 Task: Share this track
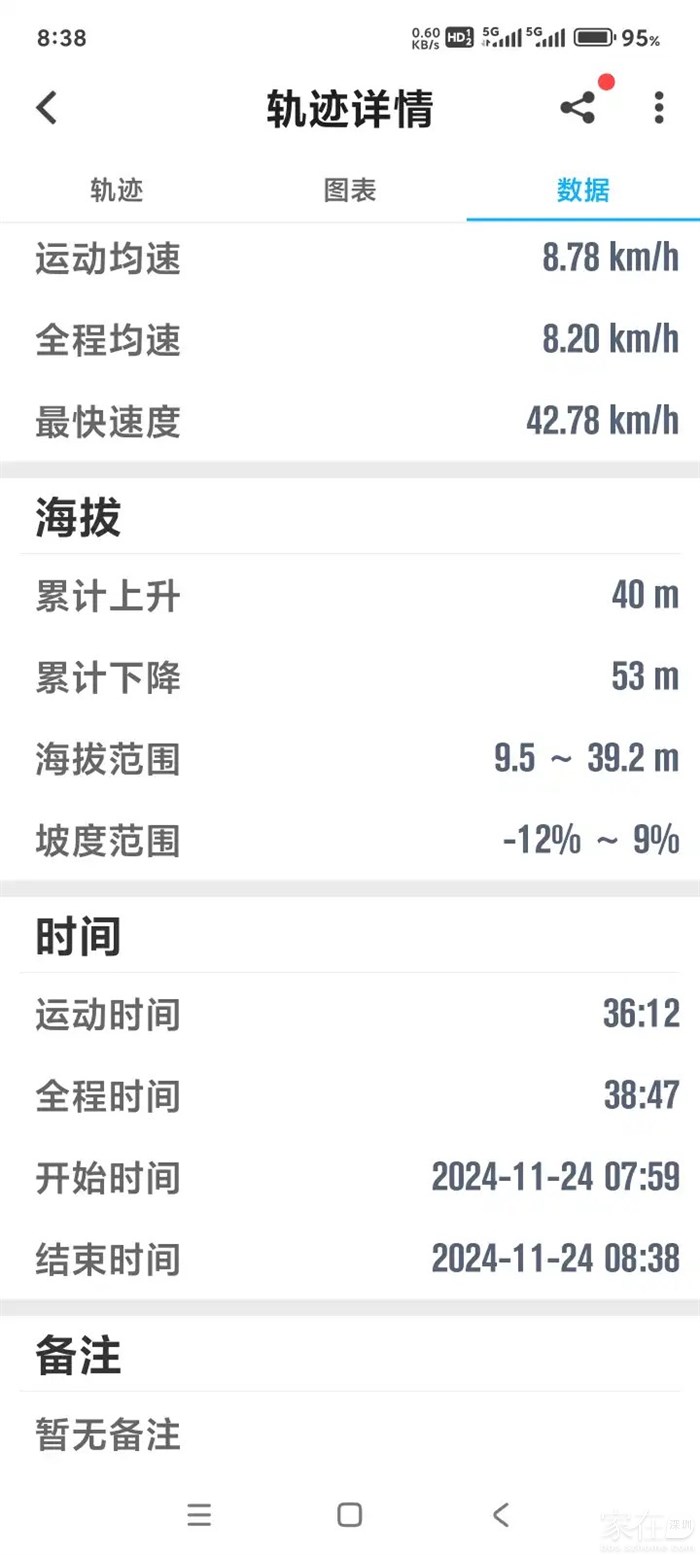577,108
